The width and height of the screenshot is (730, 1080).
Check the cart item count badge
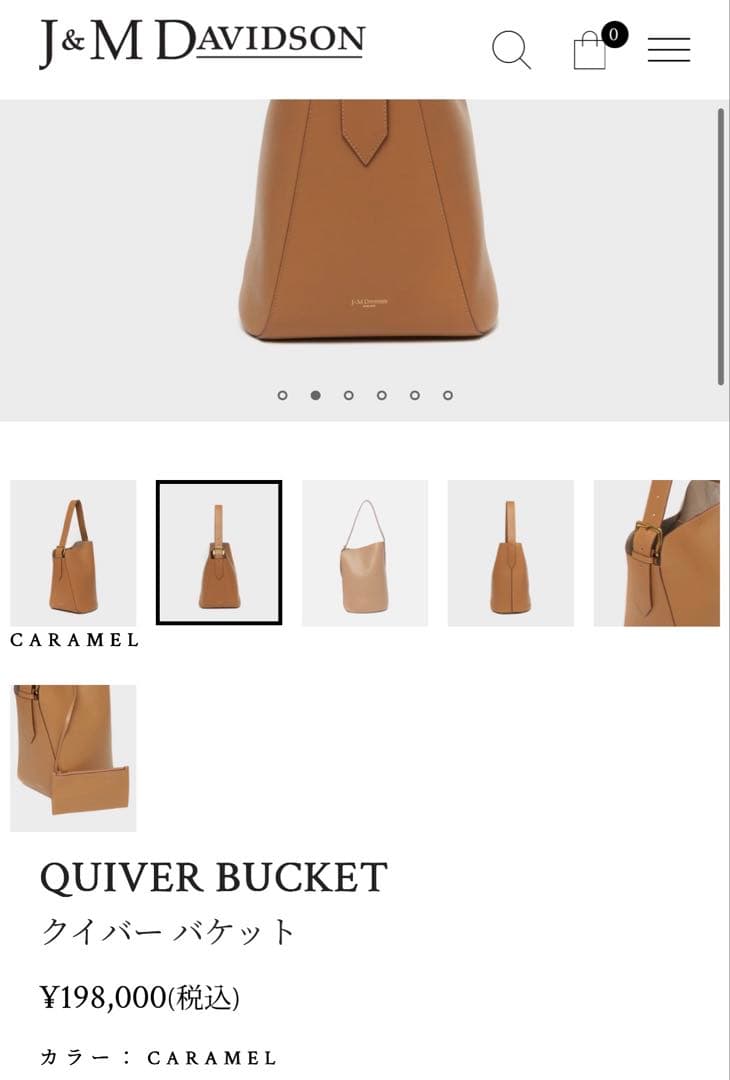[614, 32]
